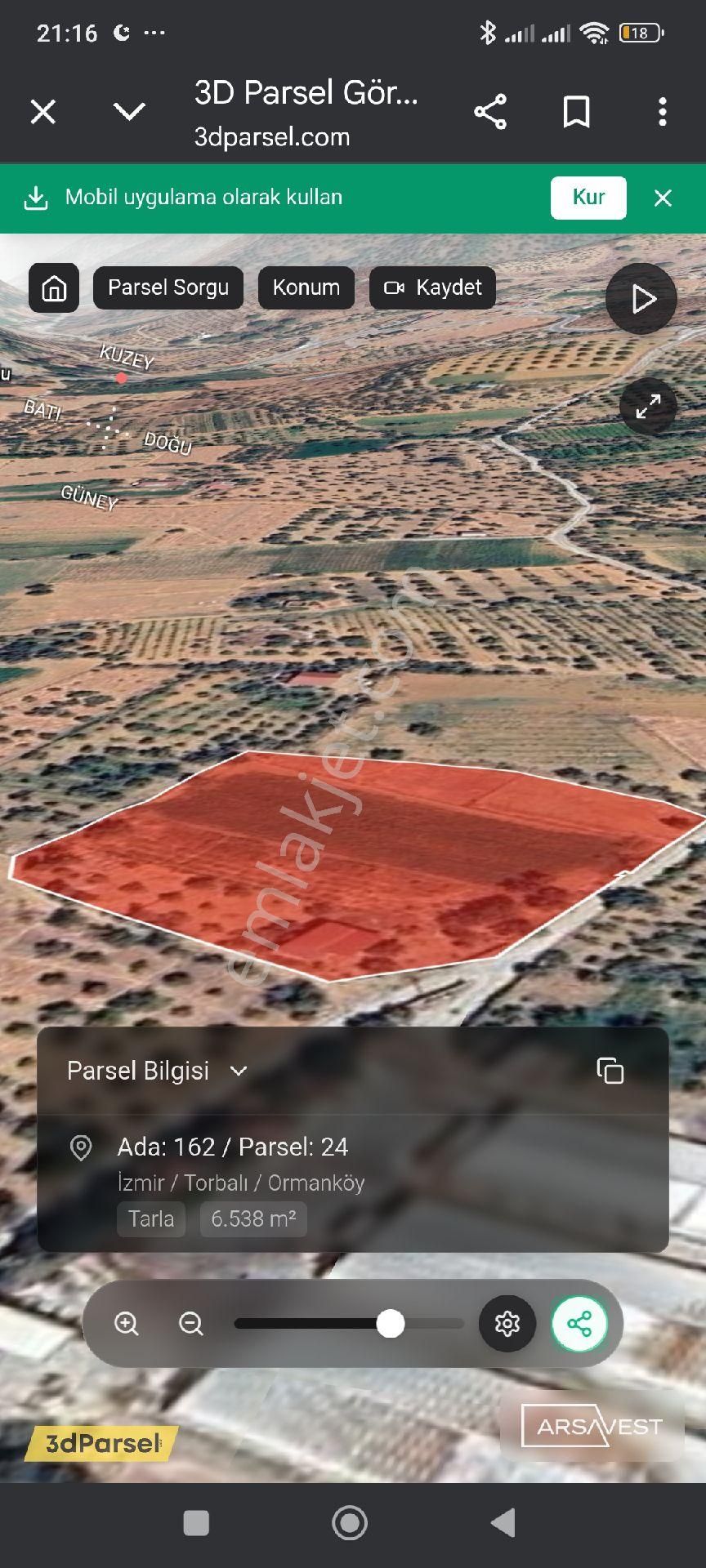The width and height of the screenshot is (706, 1568).
Task: Collapse the Parsel Bilgisi panel
Action: pyautogui.click(x=239, y=1071)
